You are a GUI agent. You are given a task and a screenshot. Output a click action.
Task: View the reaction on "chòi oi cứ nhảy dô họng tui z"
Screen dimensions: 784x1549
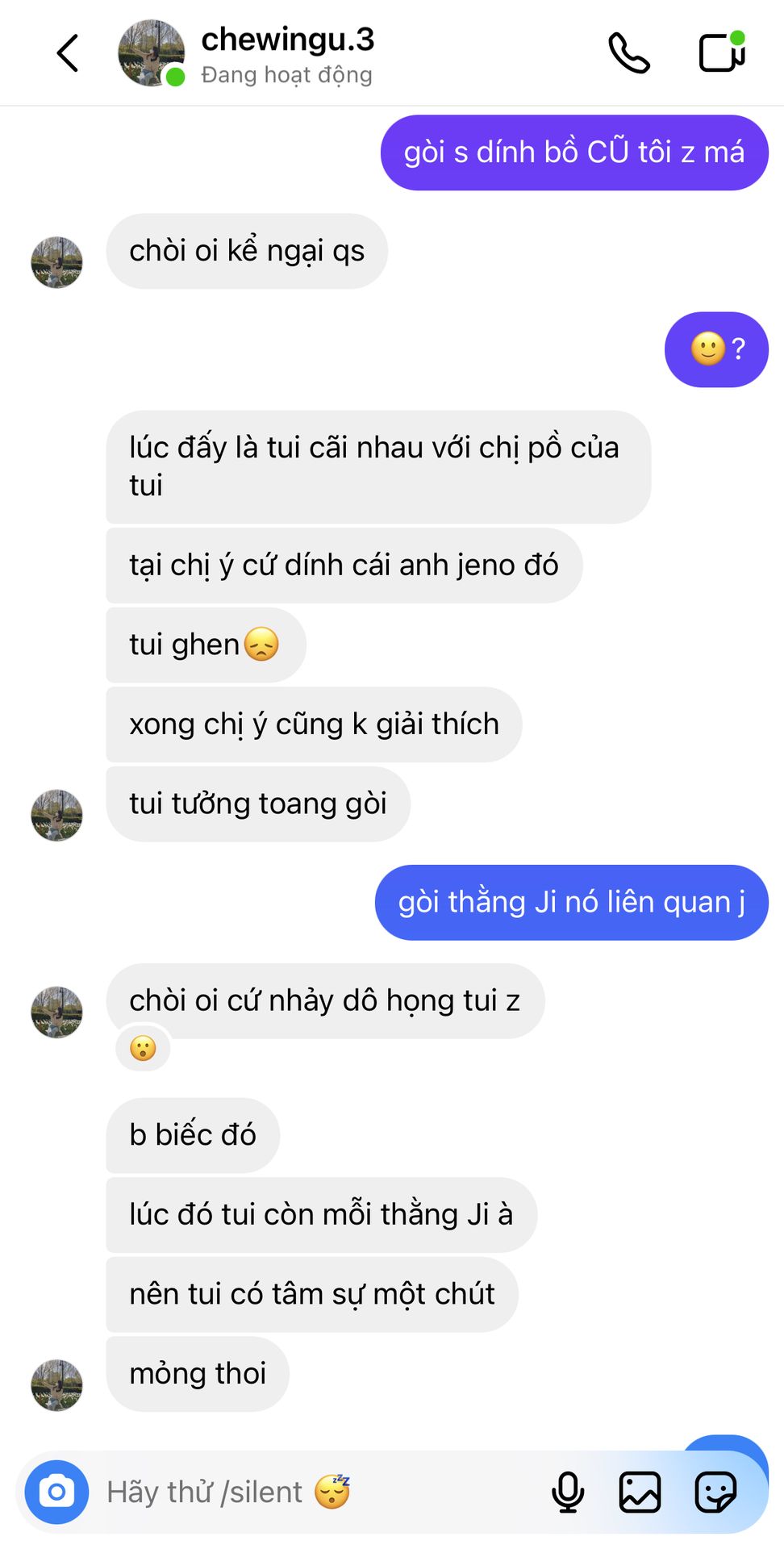click(x=143, y=1049)
